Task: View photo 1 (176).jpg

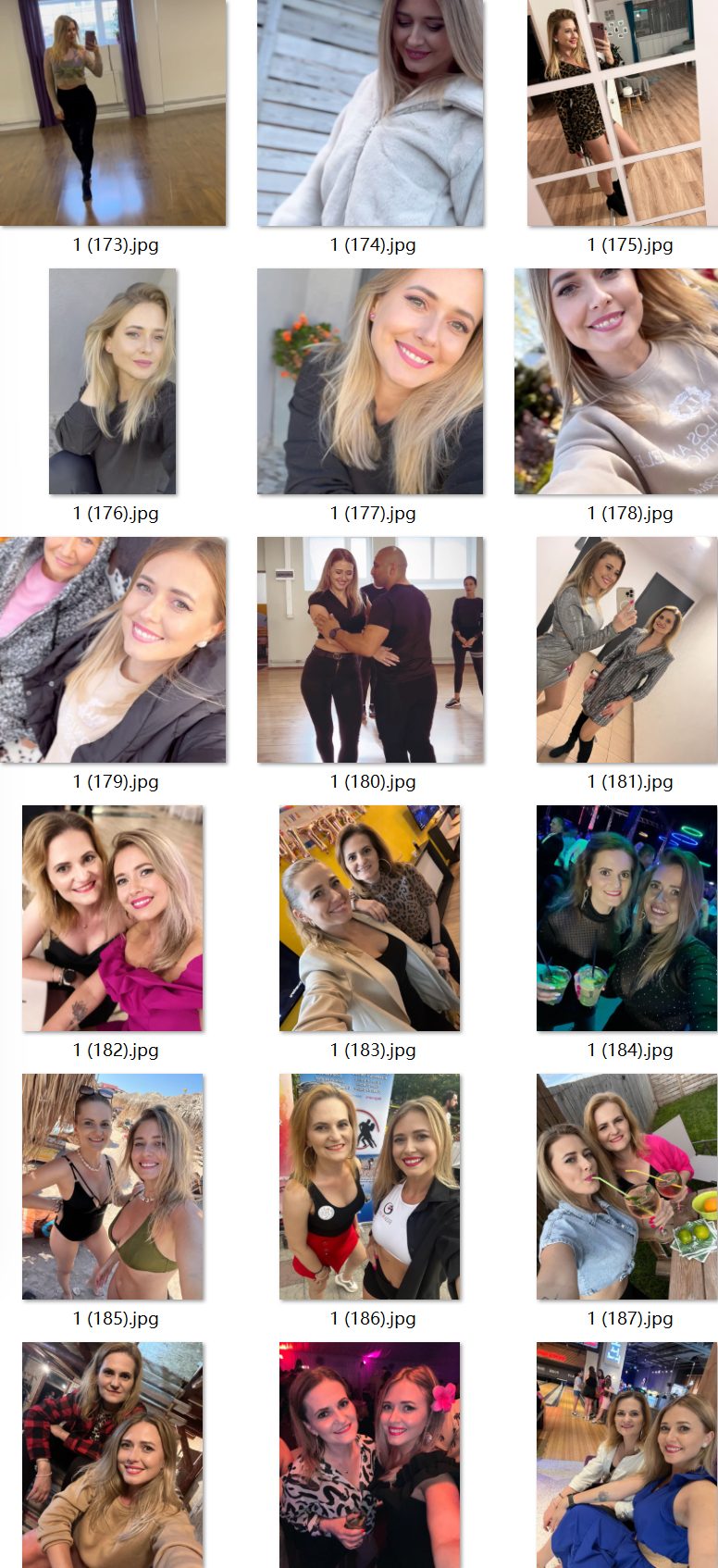Action: 113,380
